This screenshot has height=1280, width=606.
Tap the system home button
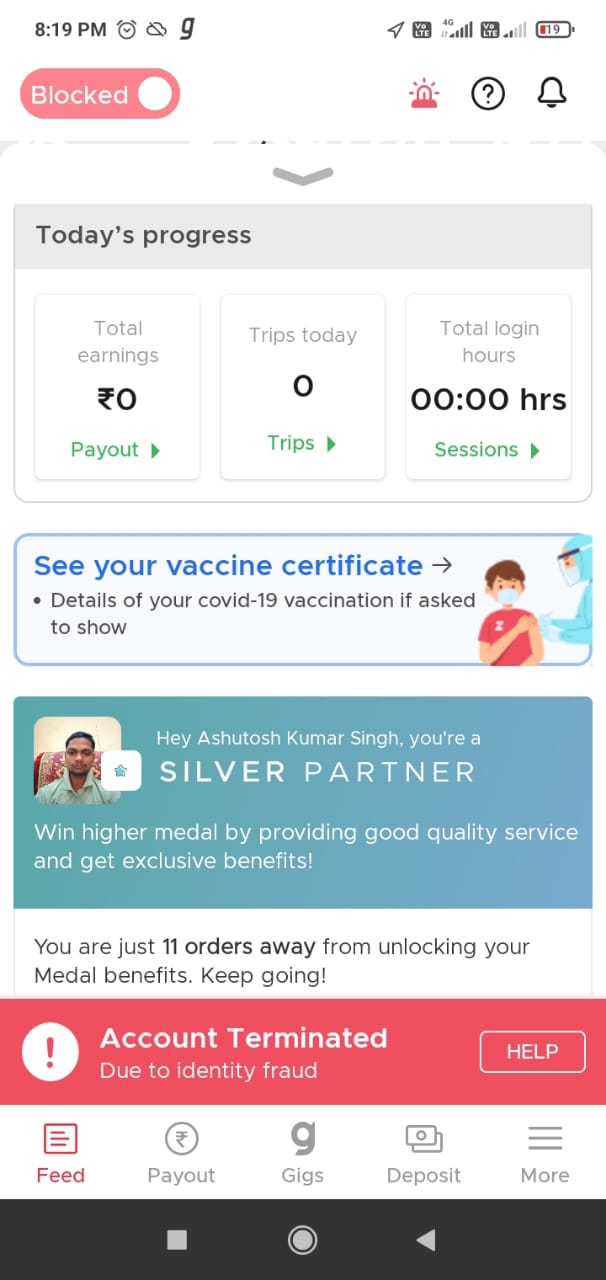302,1241
